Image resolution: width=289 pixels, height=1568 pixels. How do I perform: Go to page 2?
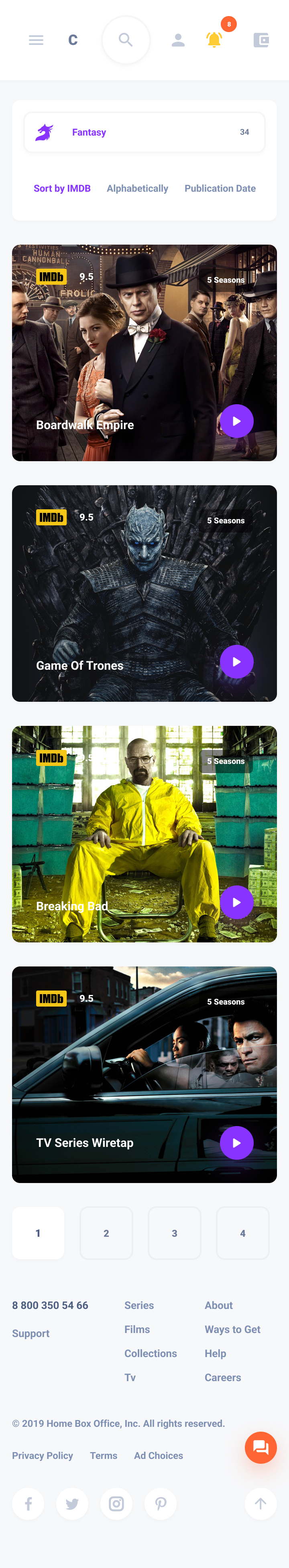106,1233
